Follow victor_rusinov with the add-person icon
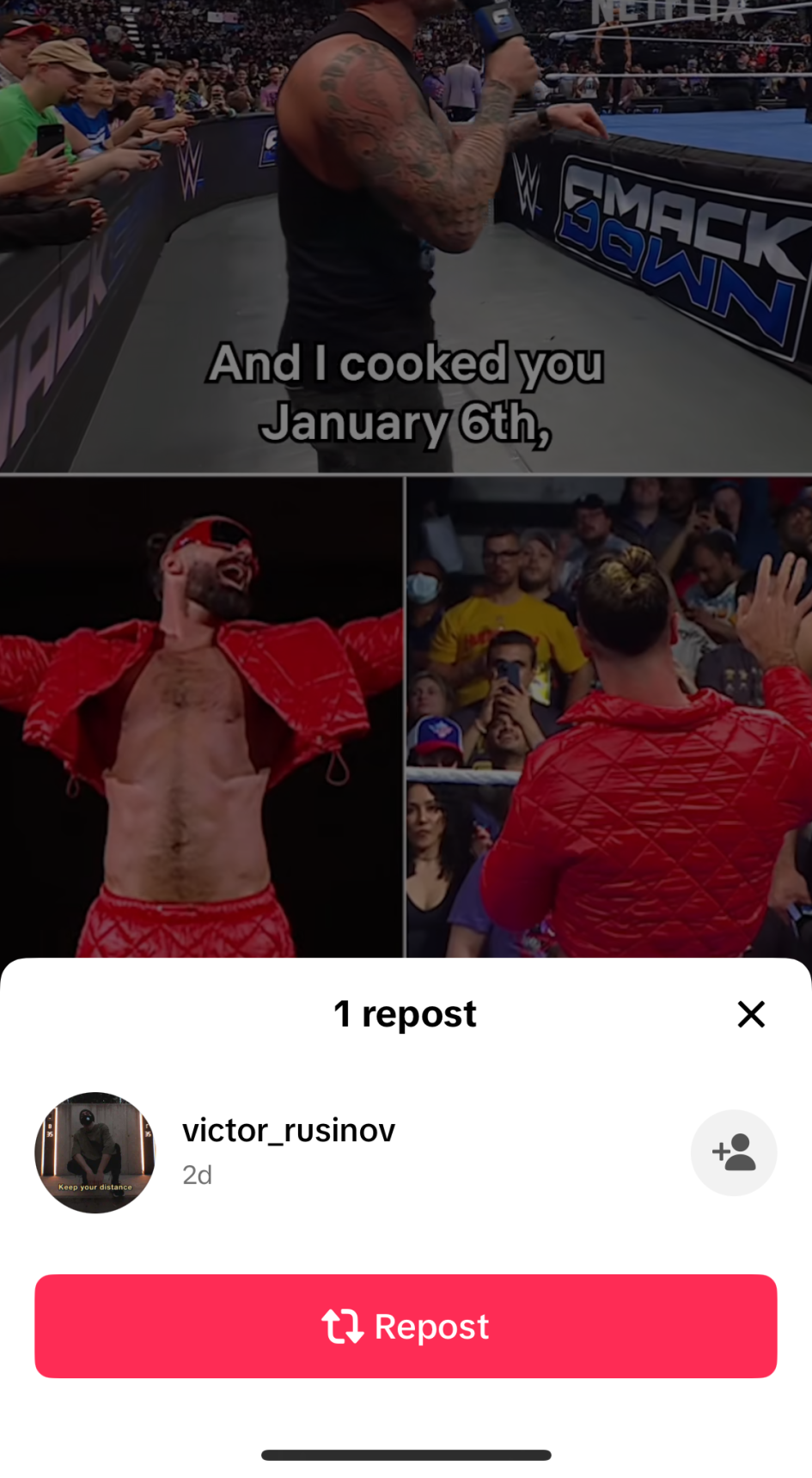This screenshot has width=812, height=1478. coord(733,1152)
